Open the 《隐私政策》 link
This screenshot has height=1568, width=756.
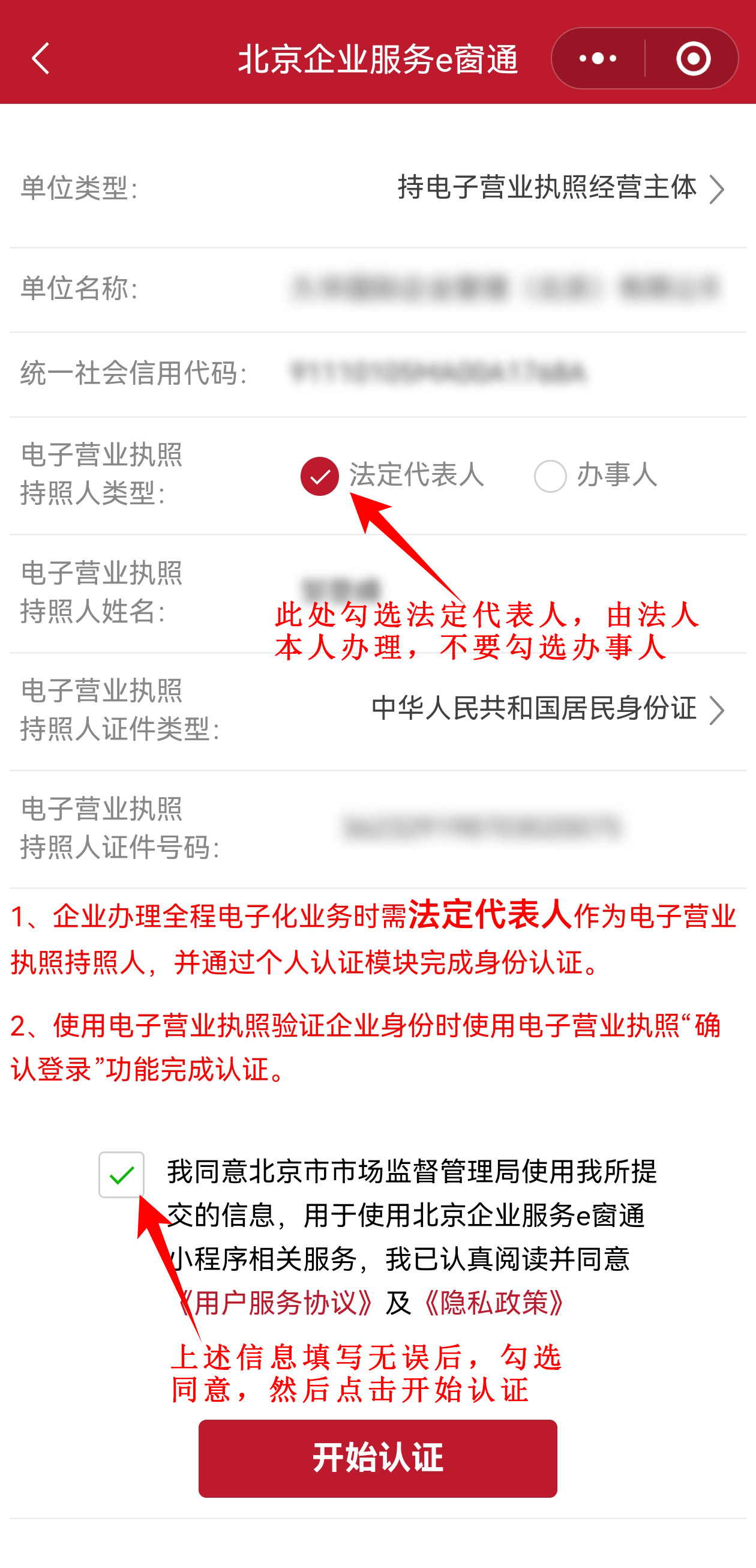coord(494,1303)
